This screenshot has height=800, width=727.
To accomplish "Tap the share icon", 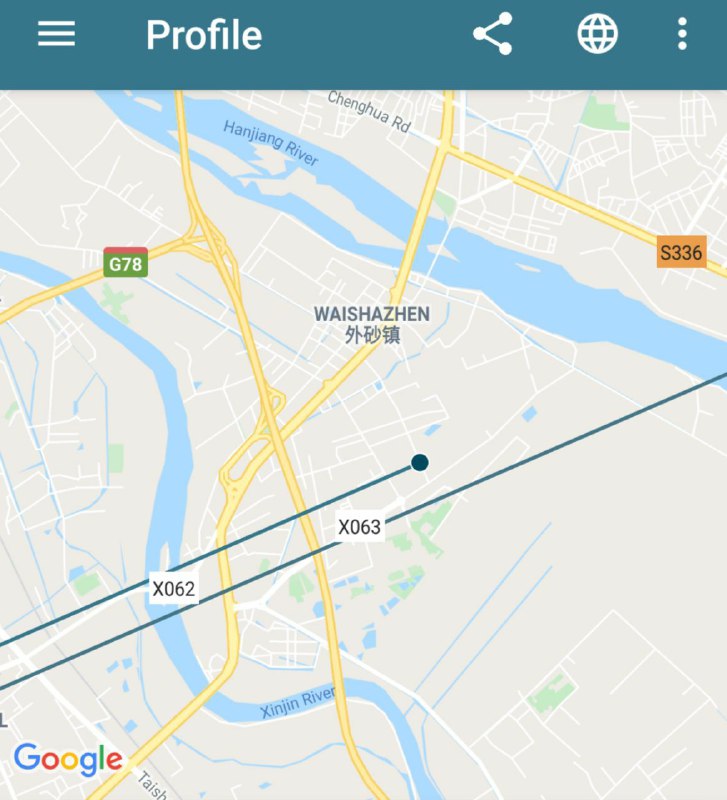I will 491,34.
